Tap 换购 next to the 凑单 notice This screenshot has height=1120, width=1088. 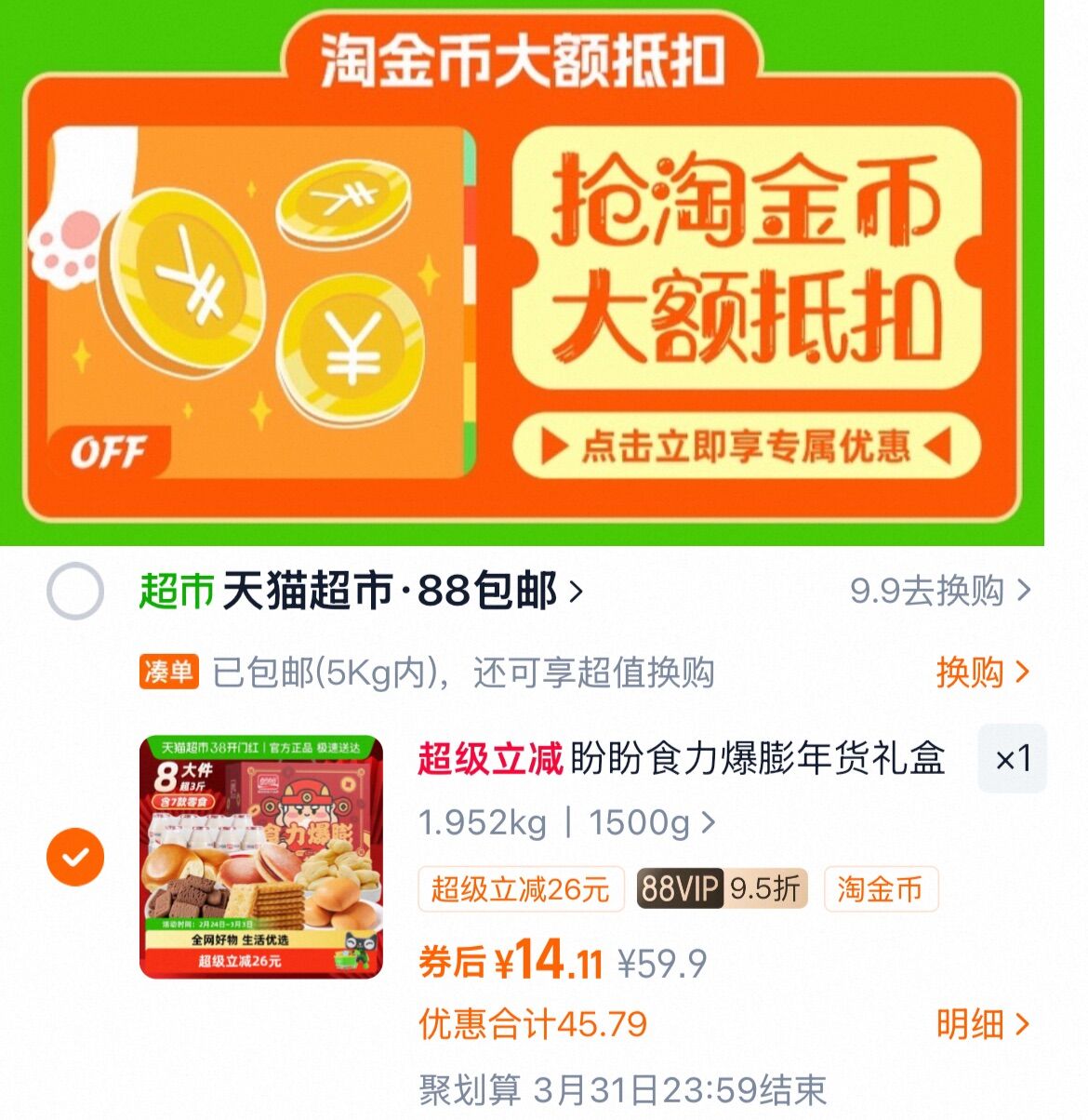coord(982,672)
